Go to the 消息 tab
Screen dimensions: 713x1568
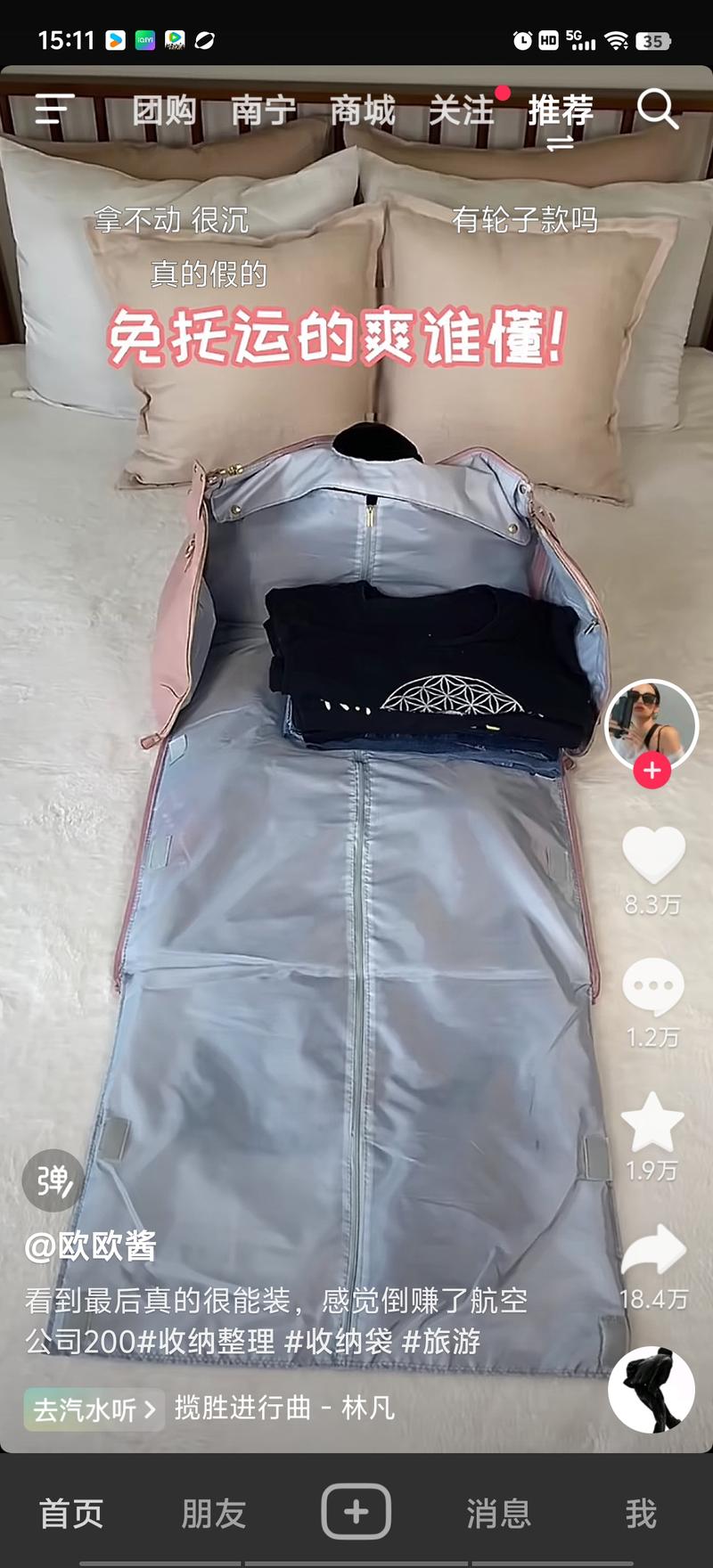tap(498, 1513)
